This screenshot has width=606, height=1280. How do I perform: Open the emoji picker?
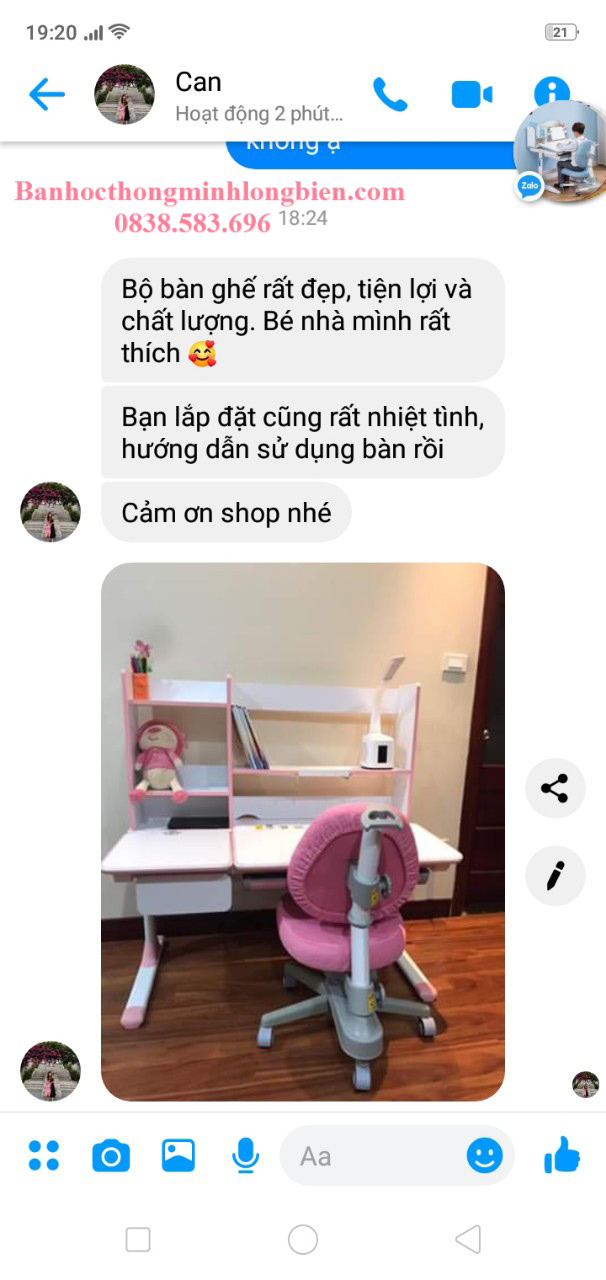tap(485, 1156)
